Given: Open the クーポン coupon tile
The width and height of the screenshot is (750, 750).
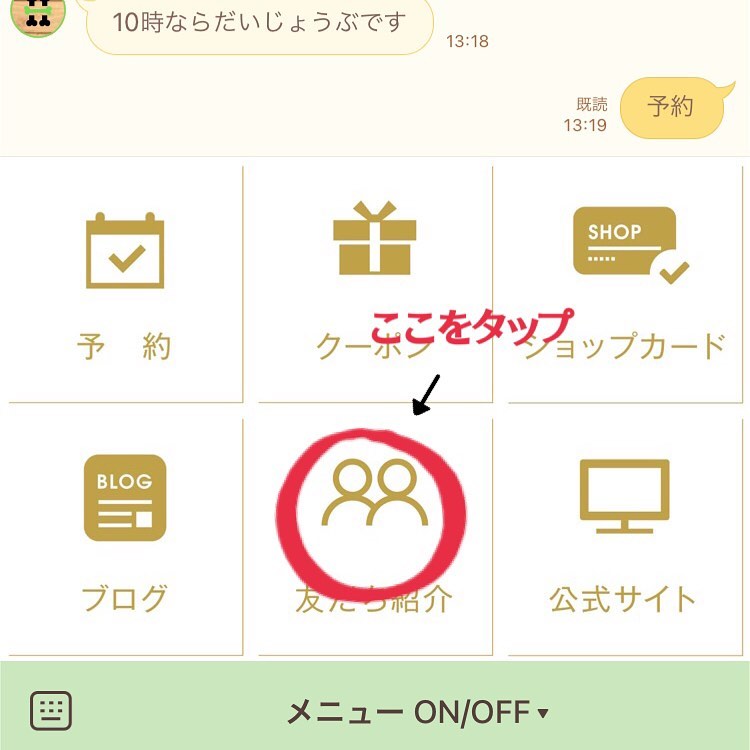Looking at the screenshot, I should [x=373, y=284].
